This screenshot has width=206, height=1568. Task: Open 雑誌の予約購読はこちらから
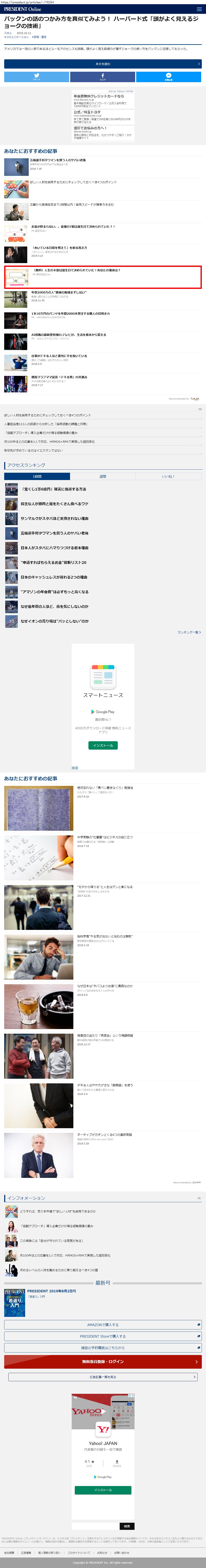(x=103, y=1348)
